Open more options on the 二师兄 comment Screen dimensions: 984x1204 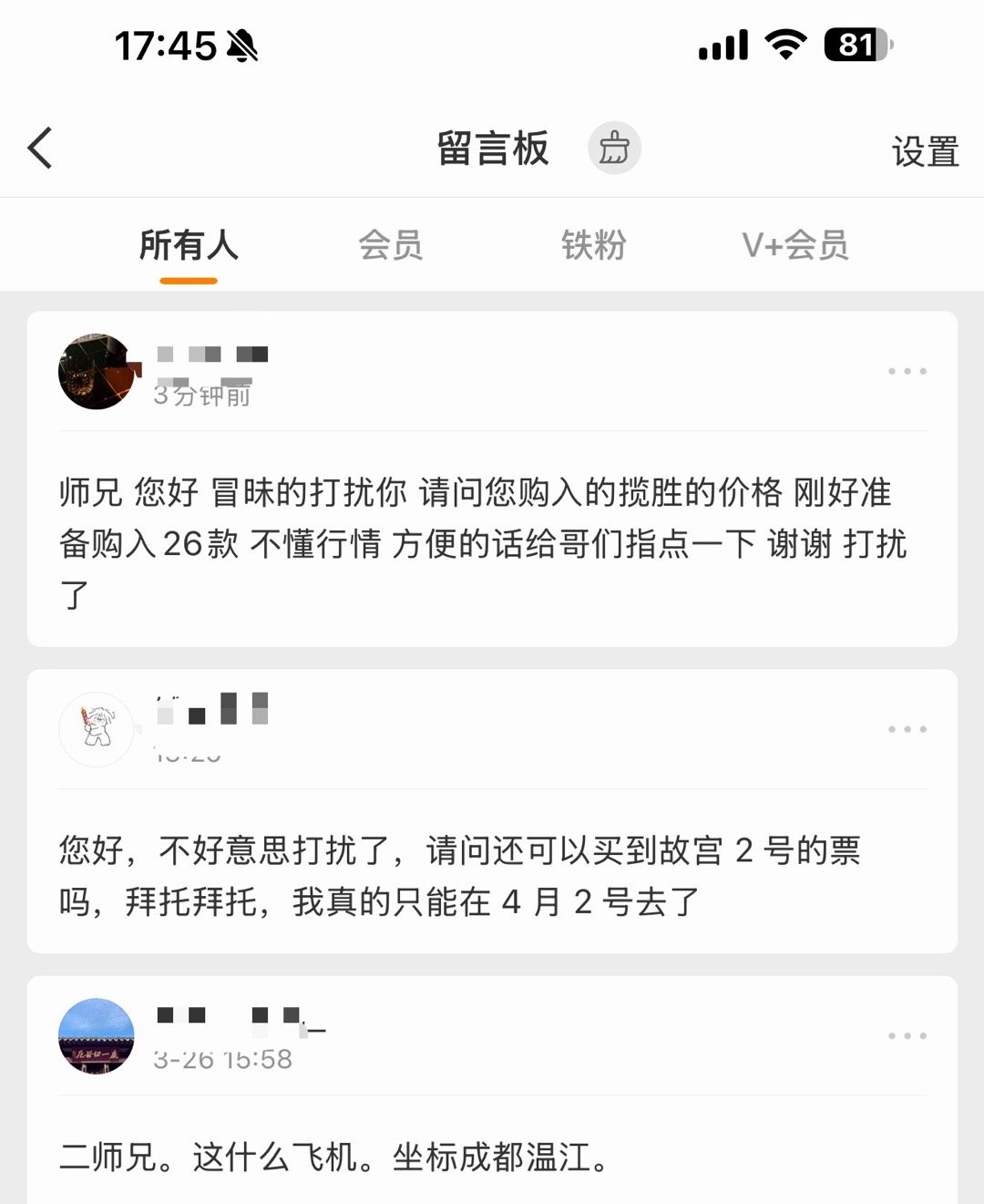[907, 1035]
